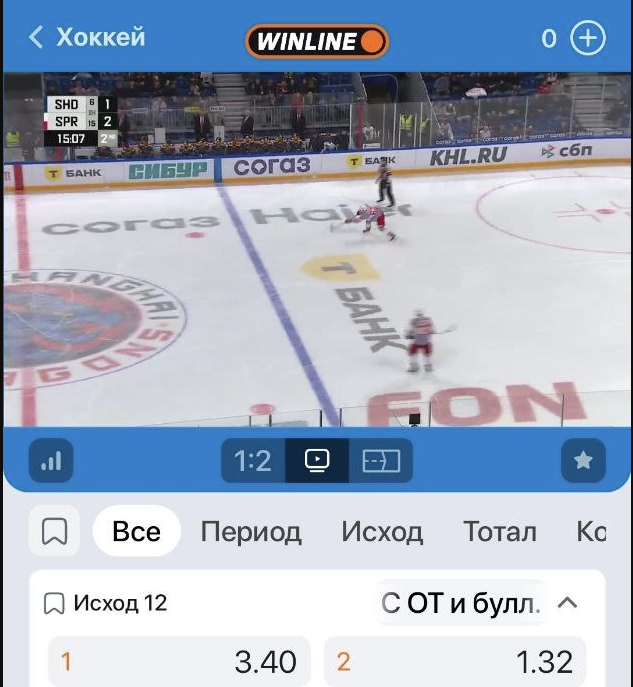Go back to Хоккей section
Image resolution: width=633 pixels, height=687 pixels.
click(86, 38)
